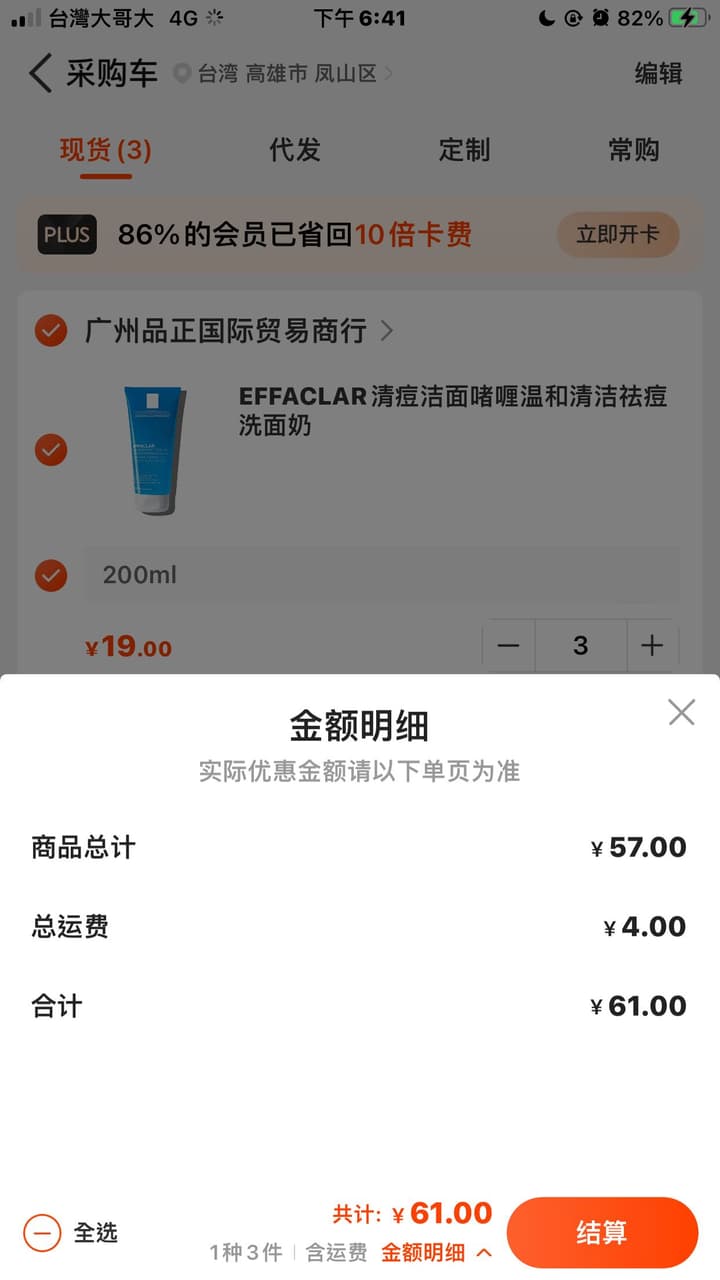Increase the 200ml quantity by one
This screenshot has width=720, height=1280.
(x=652, y=646)
